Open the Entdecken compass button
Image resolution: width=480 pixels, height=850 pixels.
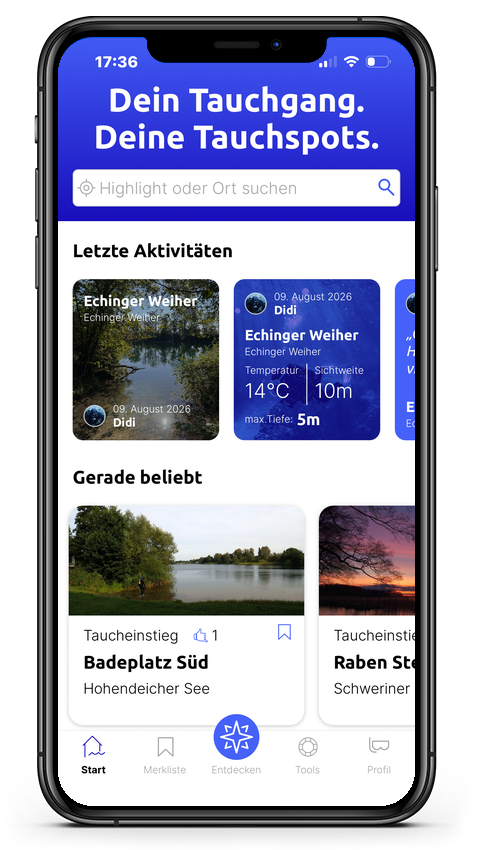click(236, 737)
